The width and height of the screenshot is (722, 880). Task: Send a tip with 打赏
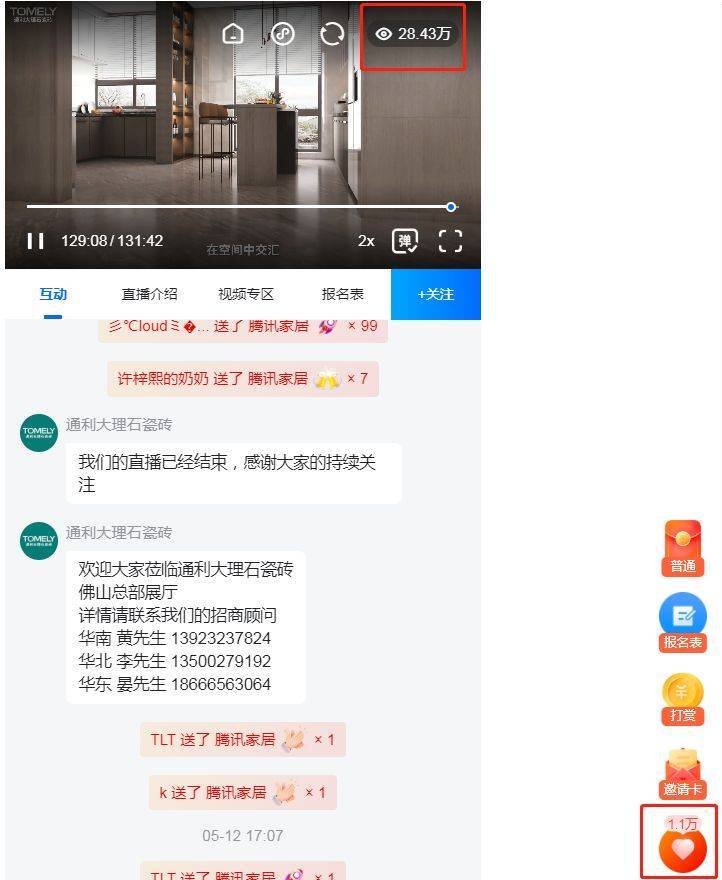click(x=683, y=698)
